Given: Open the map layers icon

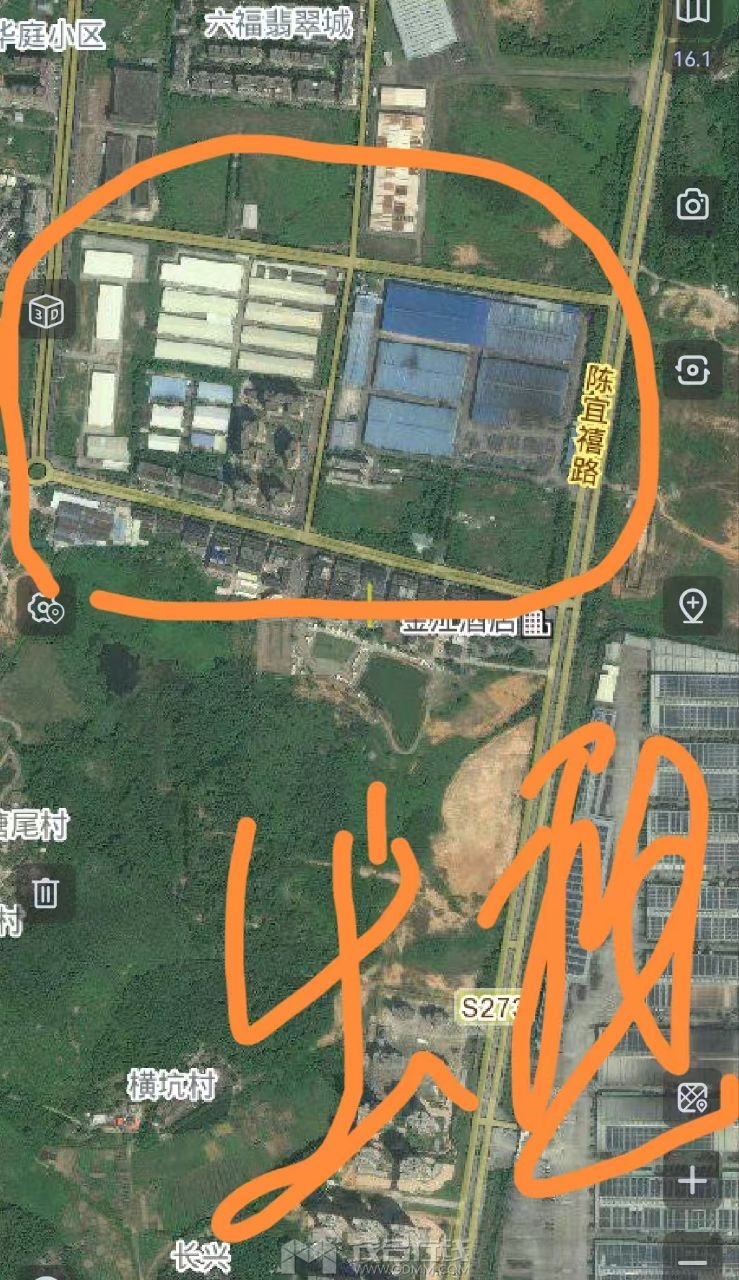Looking at the screenshot, I should (692, 12).
